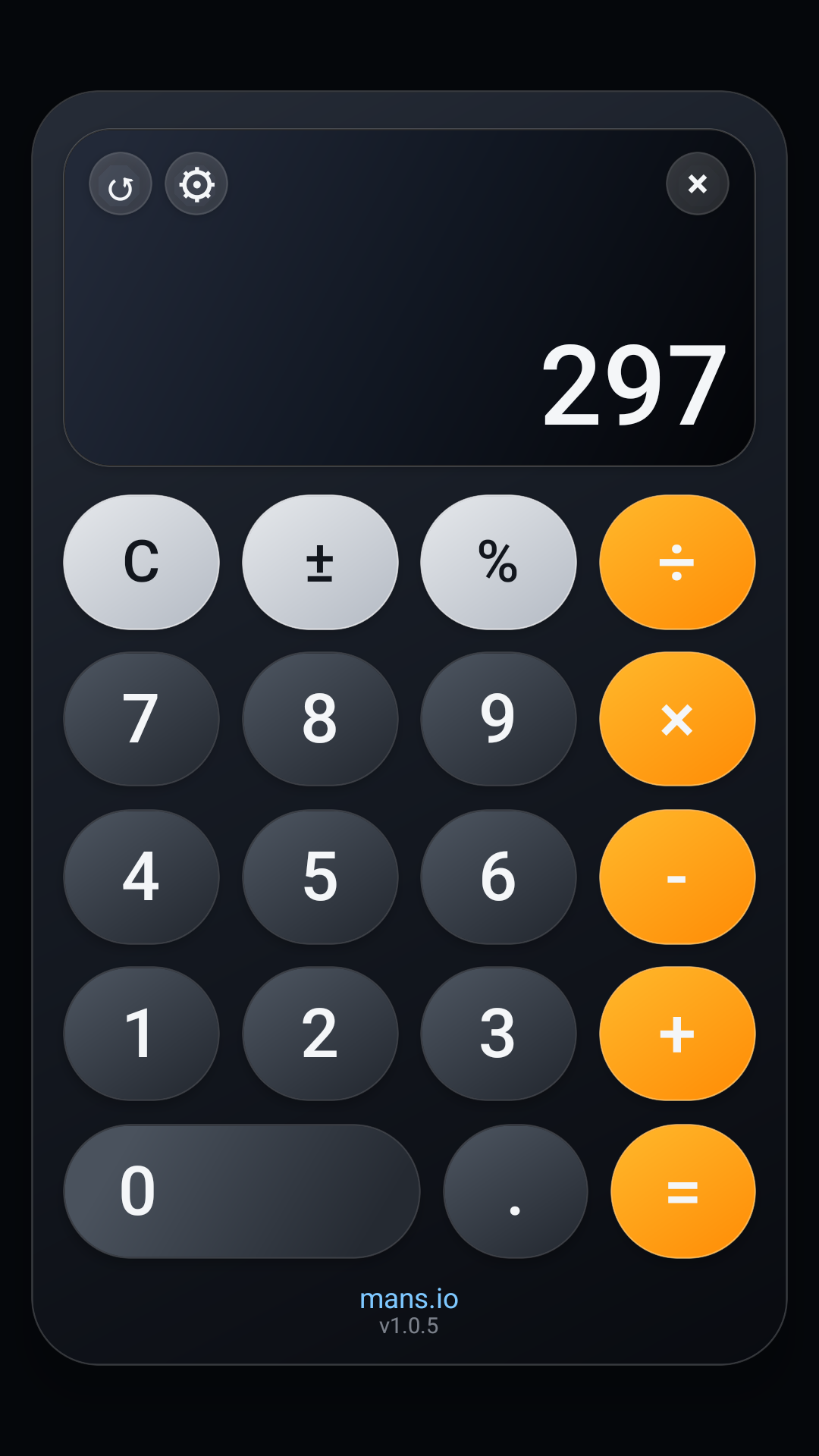Select the divide operator

tap(677, 562)
